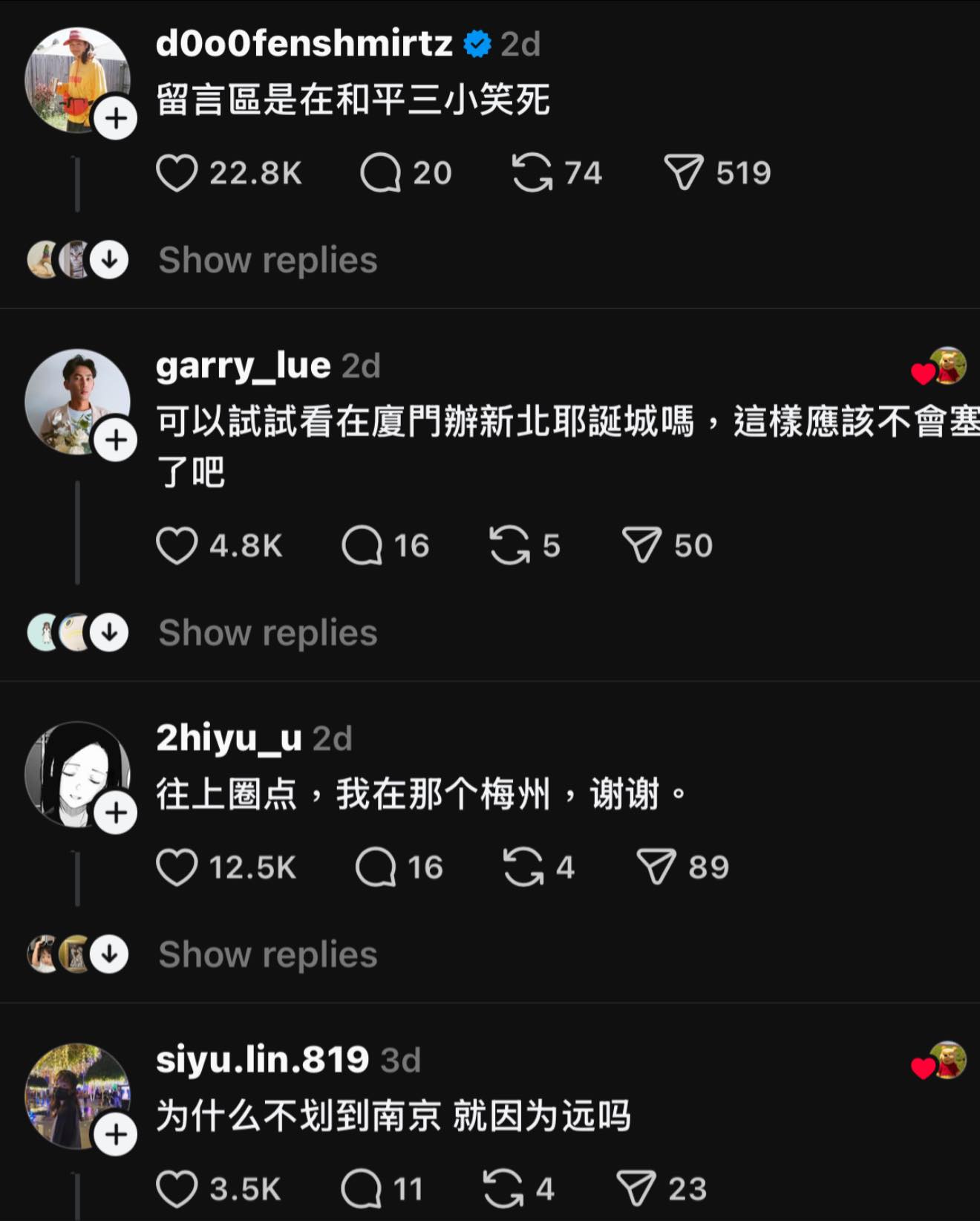Viewport: 980px width, 1221px height.
Task: Show replies under d0o0fenshmirtz's comment
Action: (x=267, y=260)
